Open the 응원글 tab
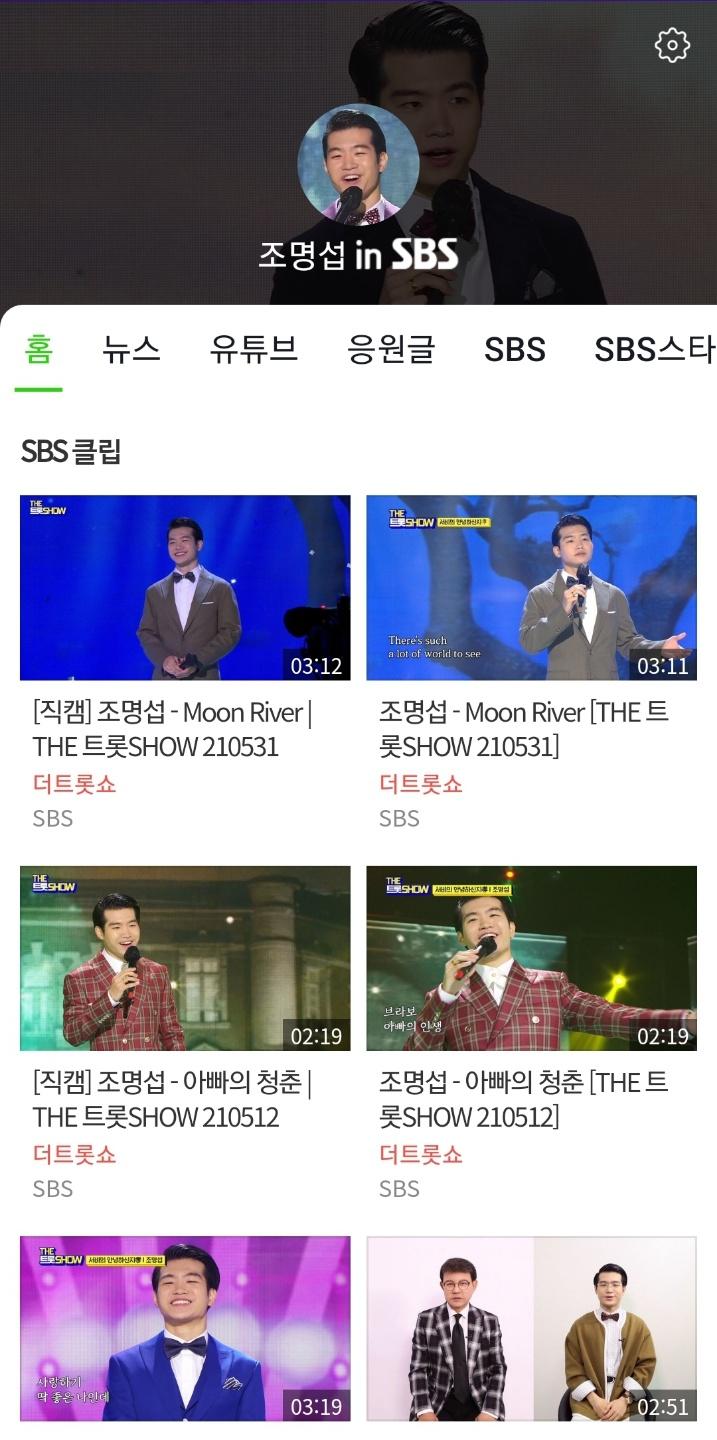The image size is (717, 1440). tap(391, 349)
